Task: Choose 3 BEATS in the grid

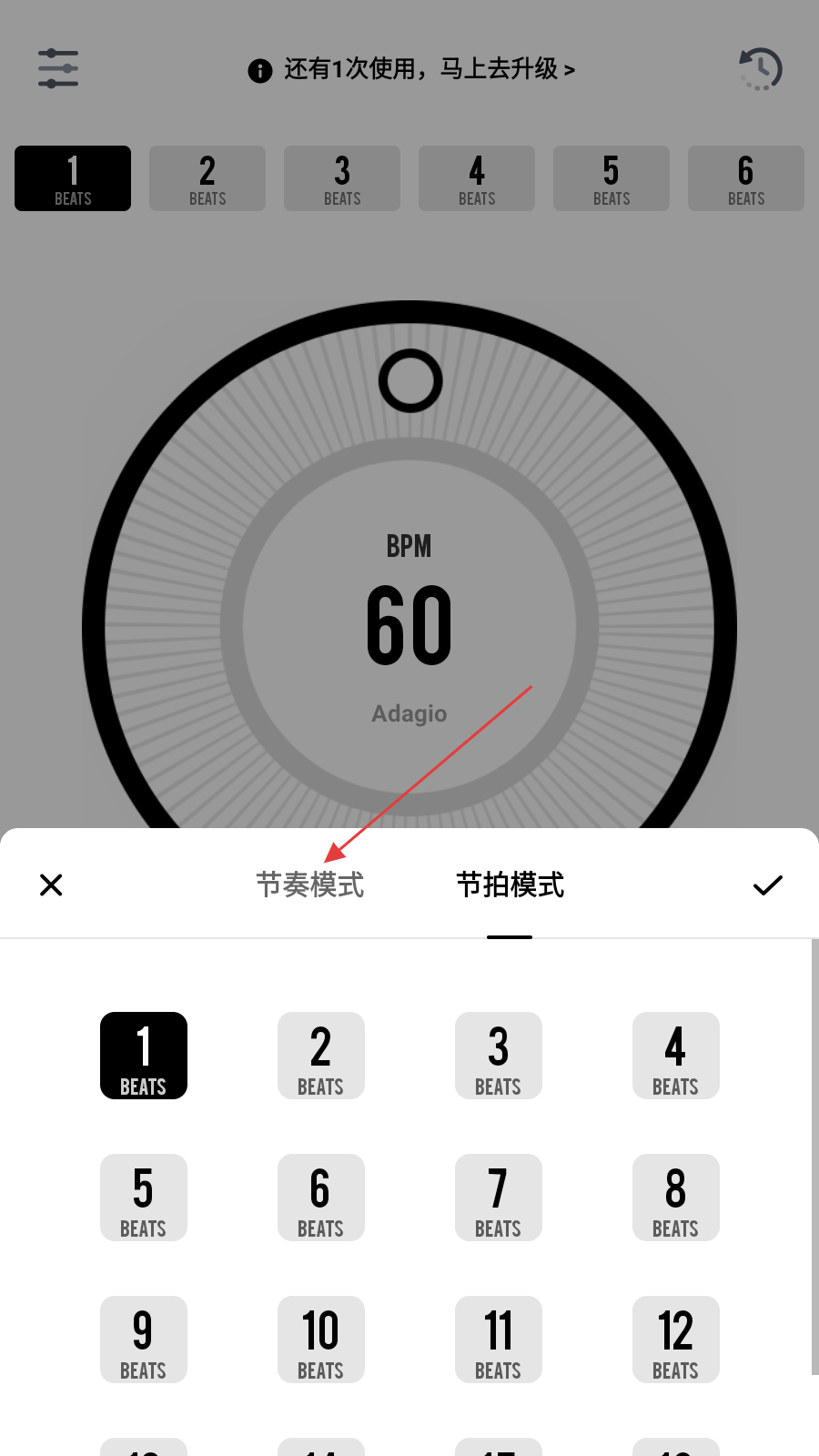Action: pos(498,1056)
